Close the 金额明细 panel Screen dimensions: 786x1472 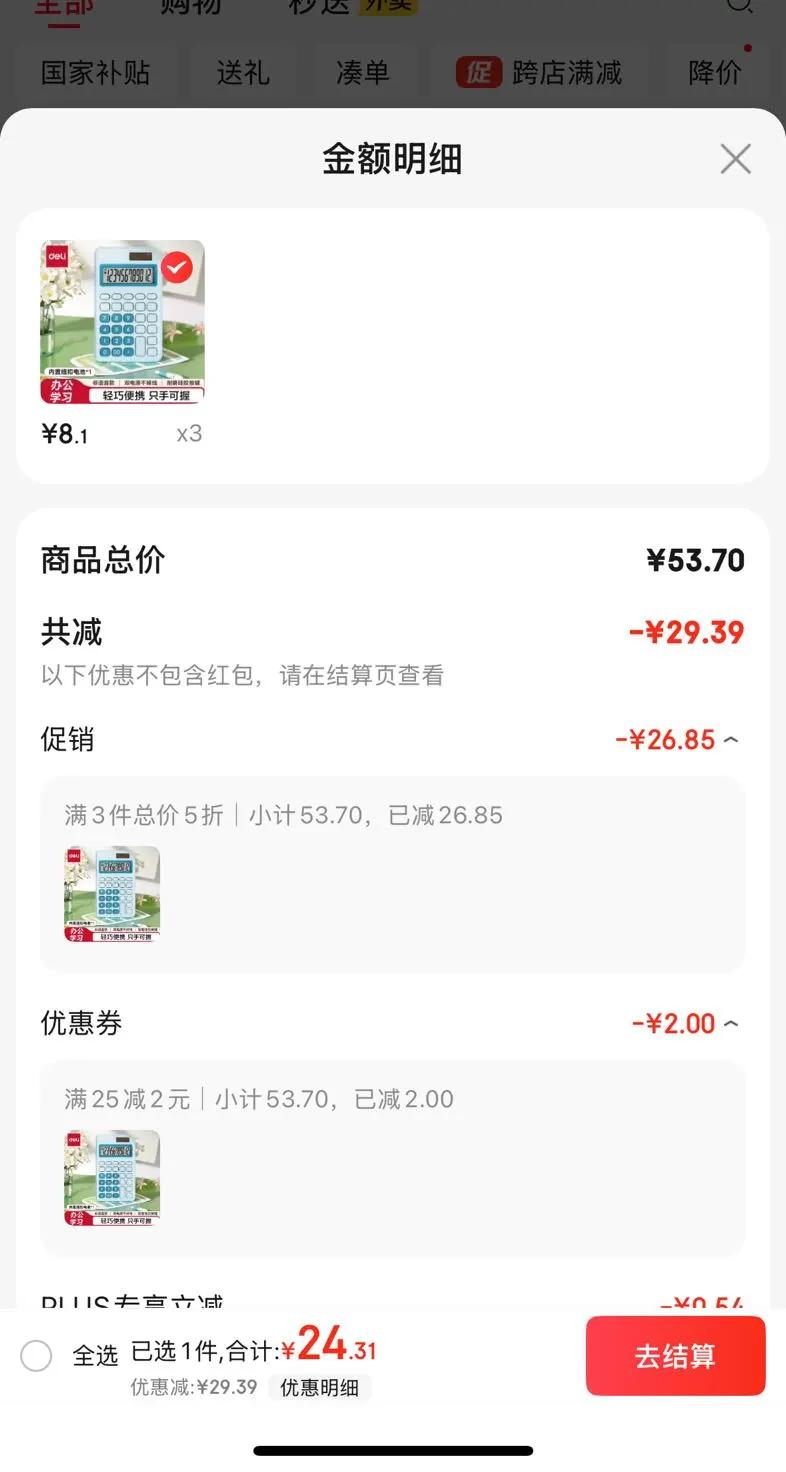point(735,159)
